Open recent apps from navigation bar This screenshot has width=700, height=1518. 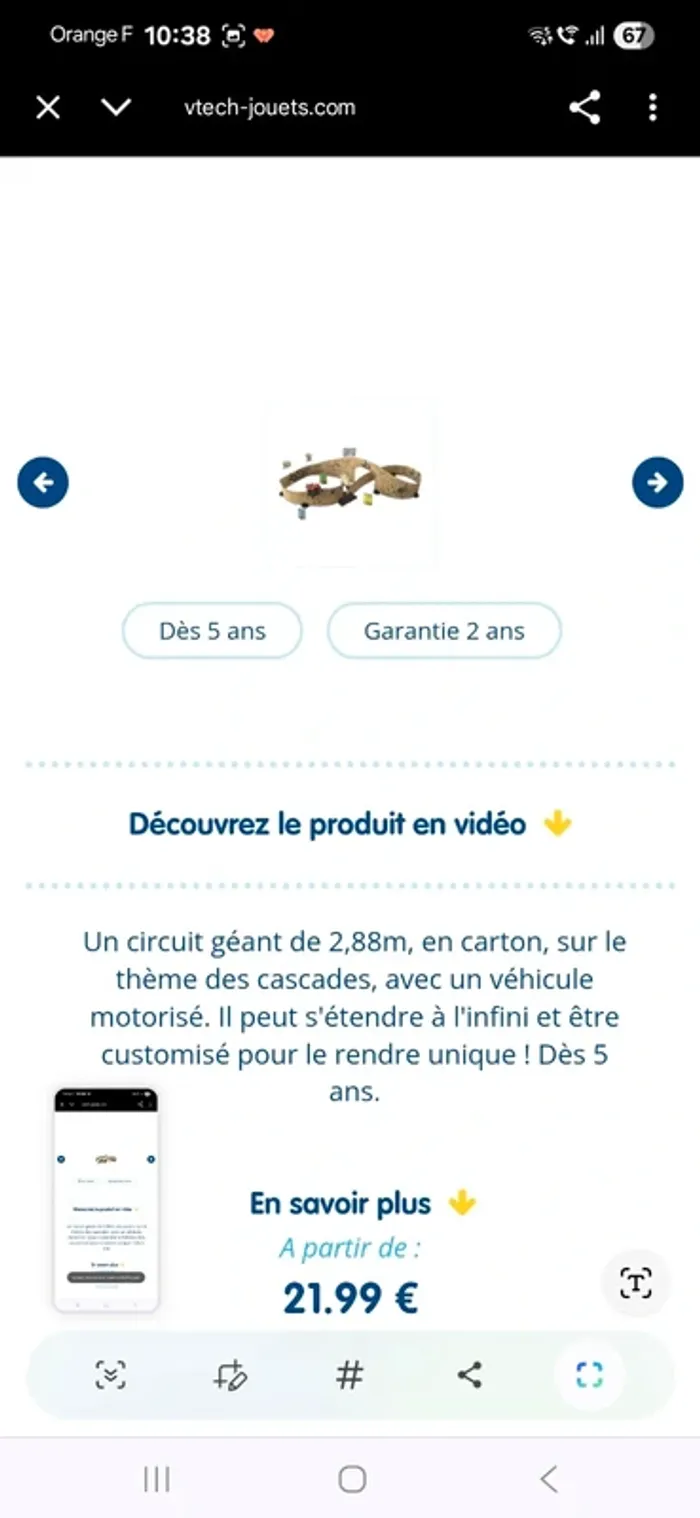(157, 1479)
